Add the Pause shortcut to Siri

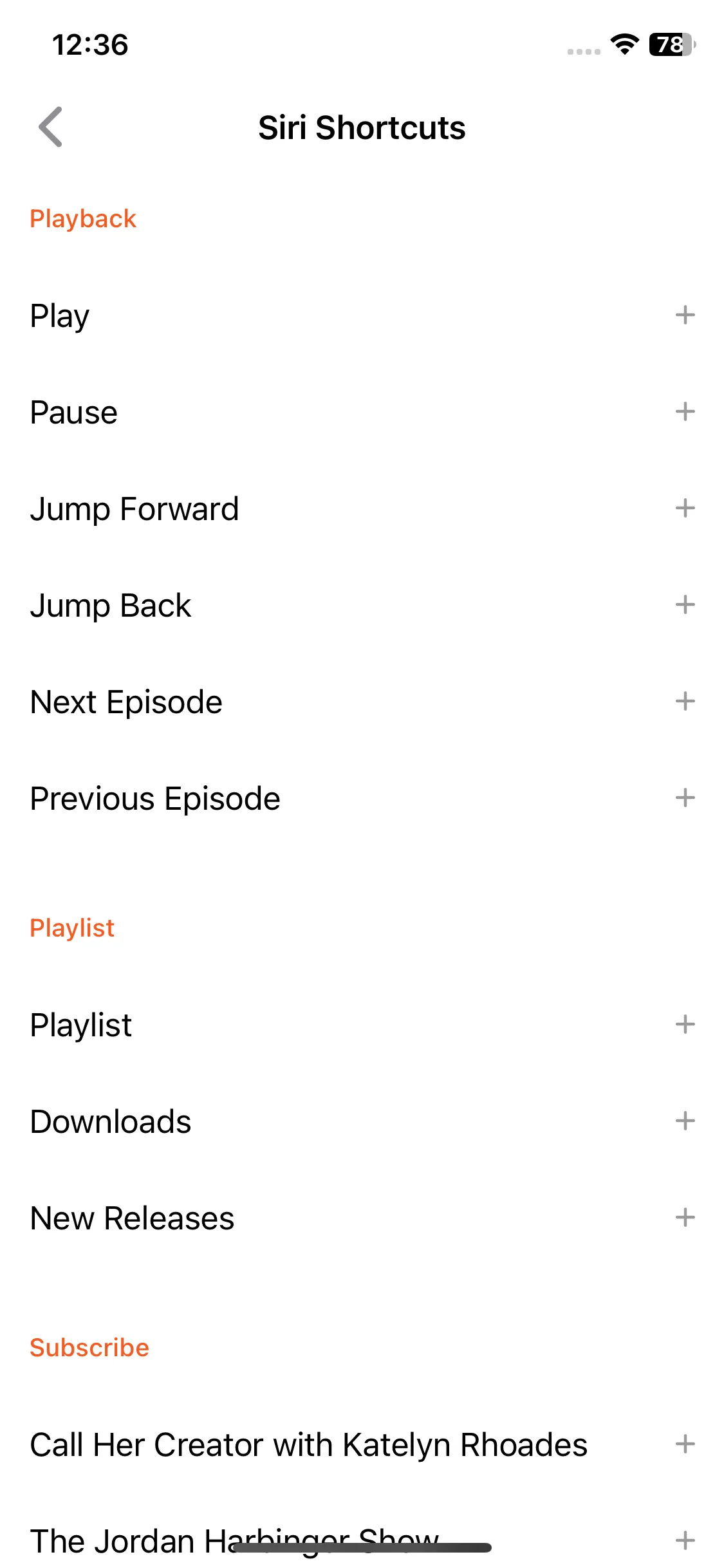(685, 412)
